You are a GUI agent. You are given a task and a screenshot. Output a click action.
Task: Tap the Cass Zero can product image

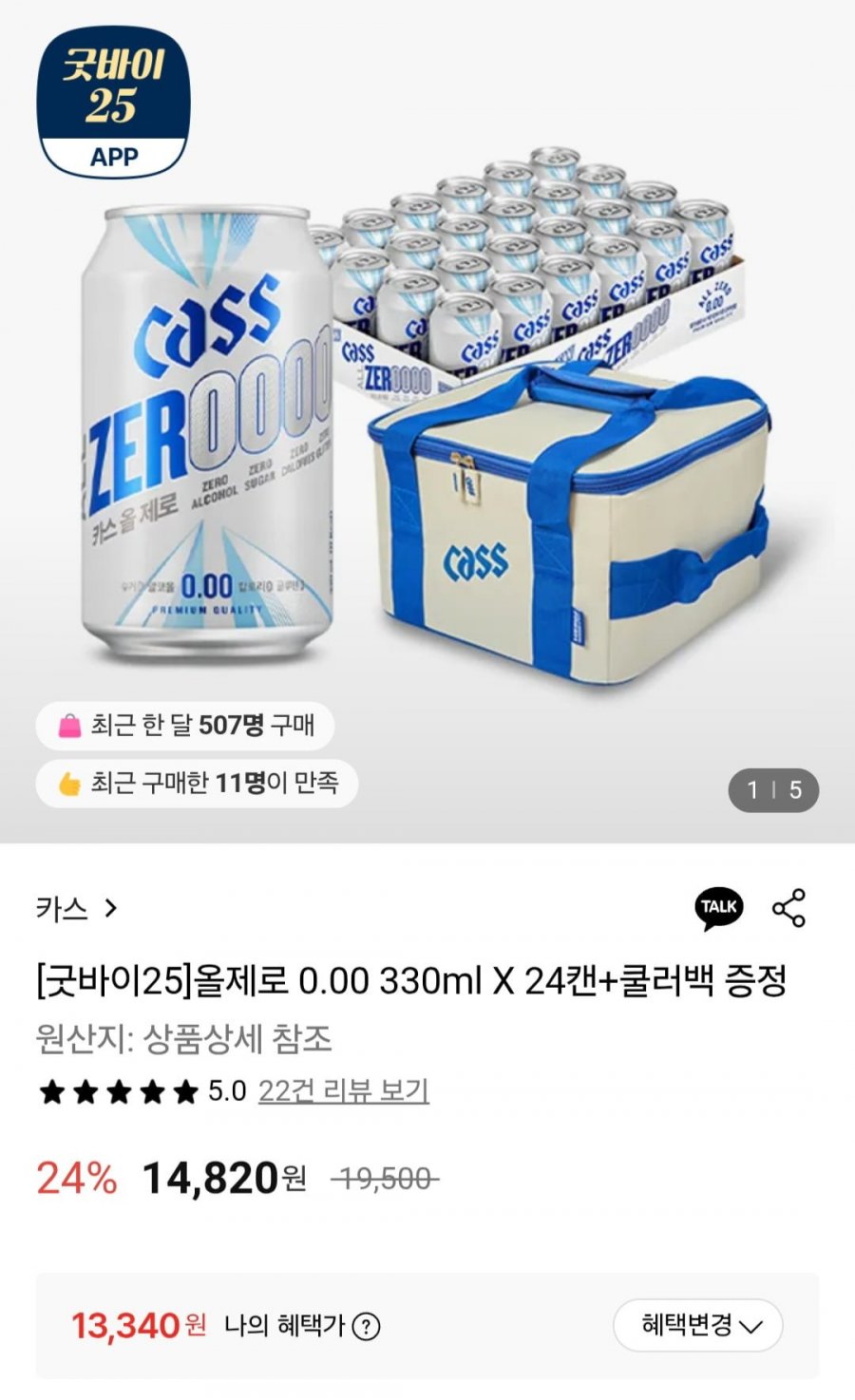point(199,427)
